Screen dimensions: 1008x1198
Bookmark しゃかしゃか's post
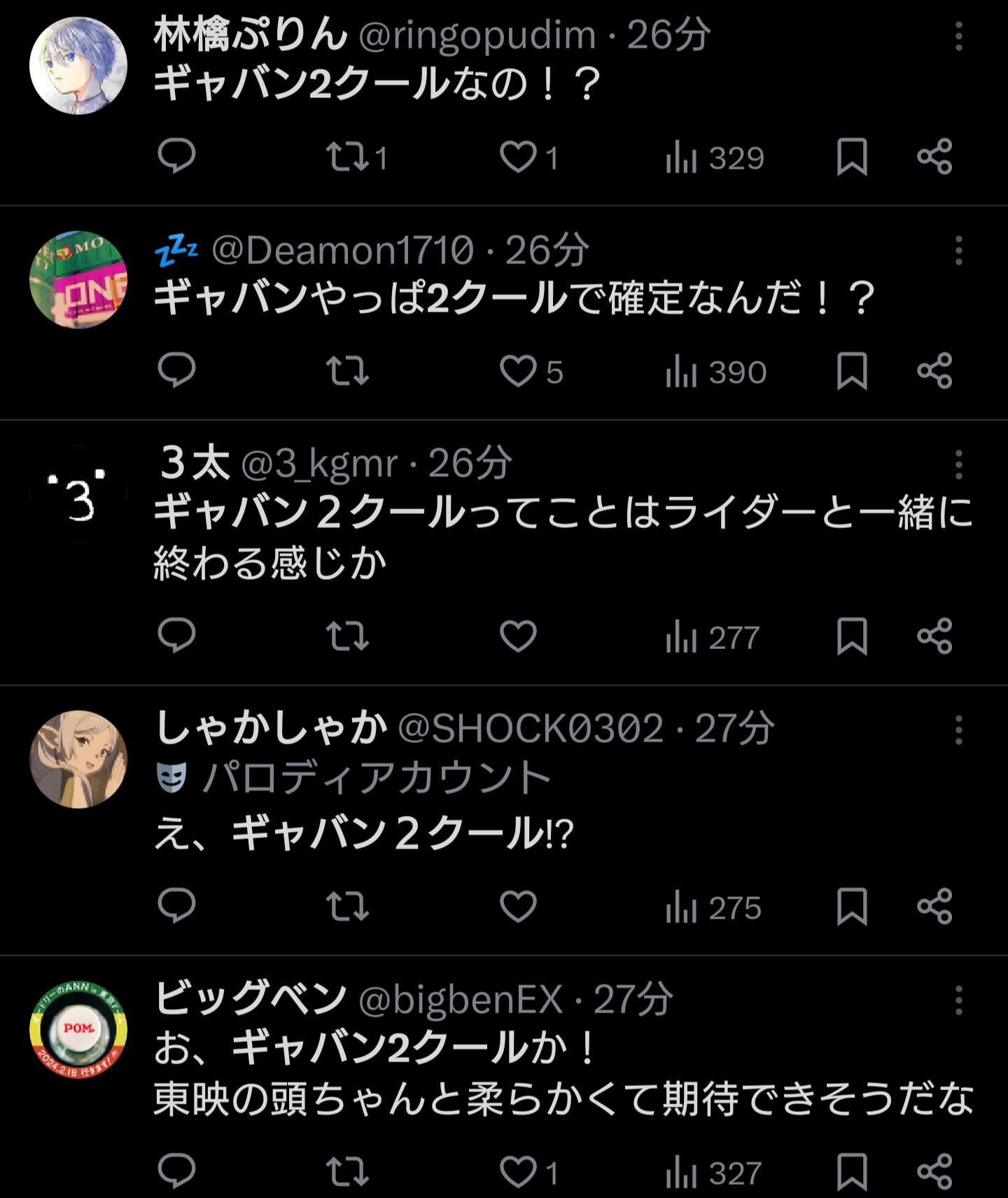[x=852, y=907]
